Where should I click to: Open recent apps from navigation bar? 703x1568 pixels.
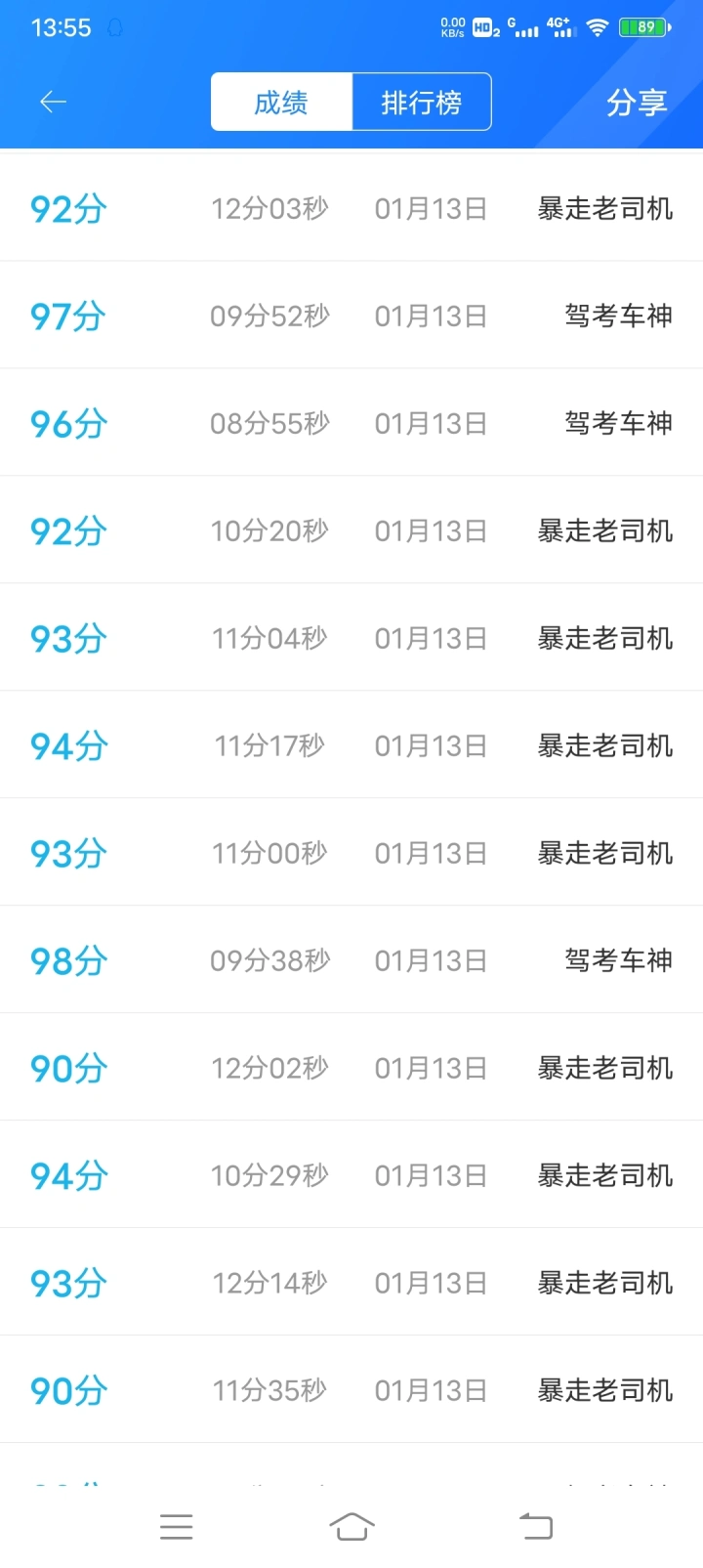176,1526
